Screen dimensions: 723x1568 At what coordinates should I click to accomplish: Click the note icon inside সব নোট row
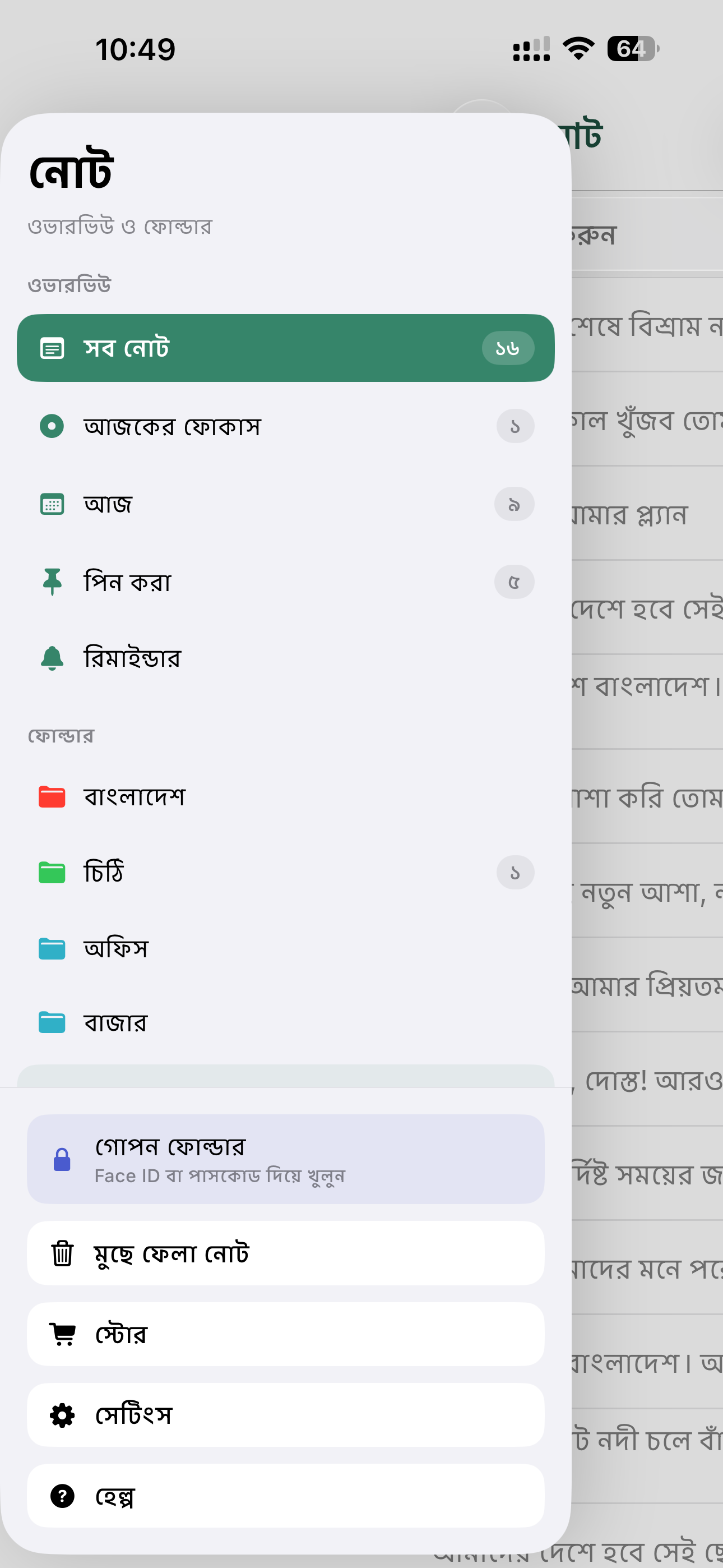(53, 348)
